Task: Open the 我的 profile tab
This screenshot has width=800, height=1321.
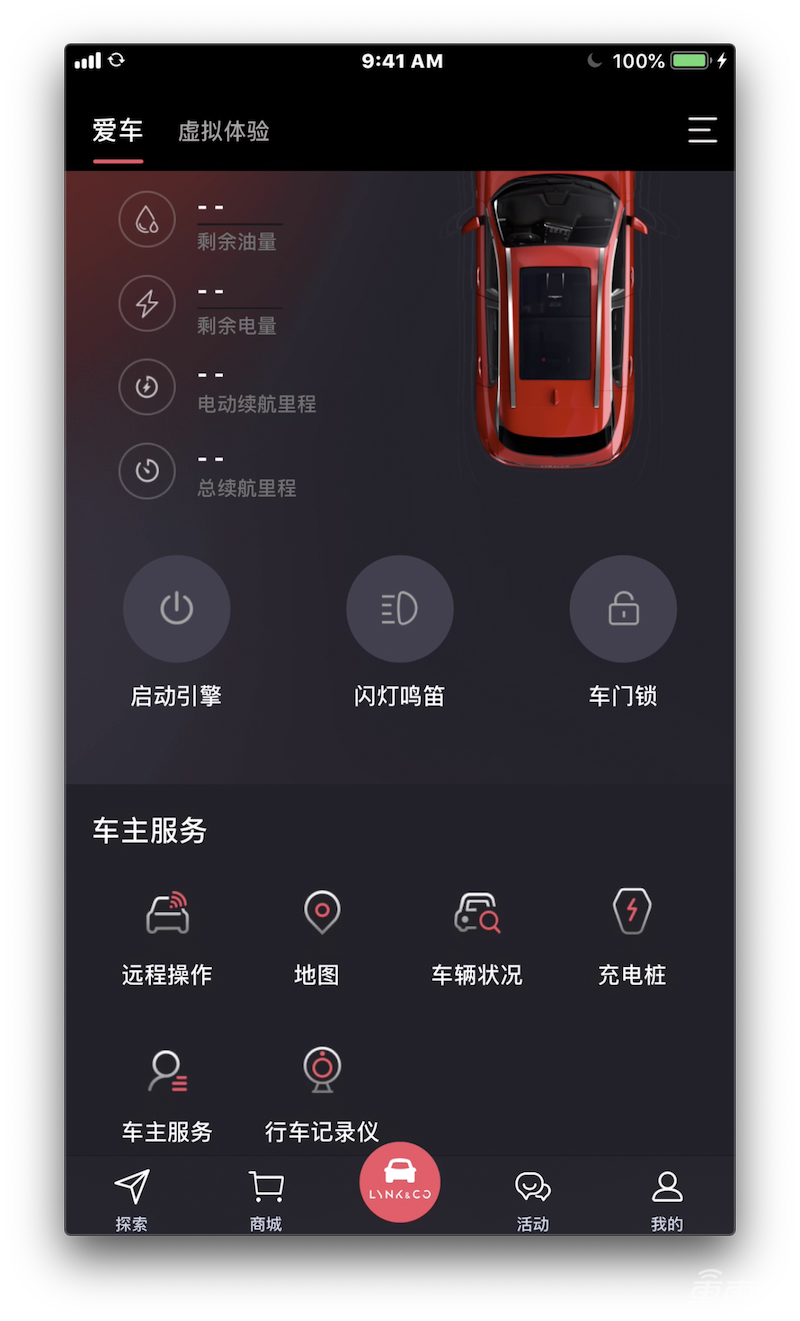Action: 667,1198
